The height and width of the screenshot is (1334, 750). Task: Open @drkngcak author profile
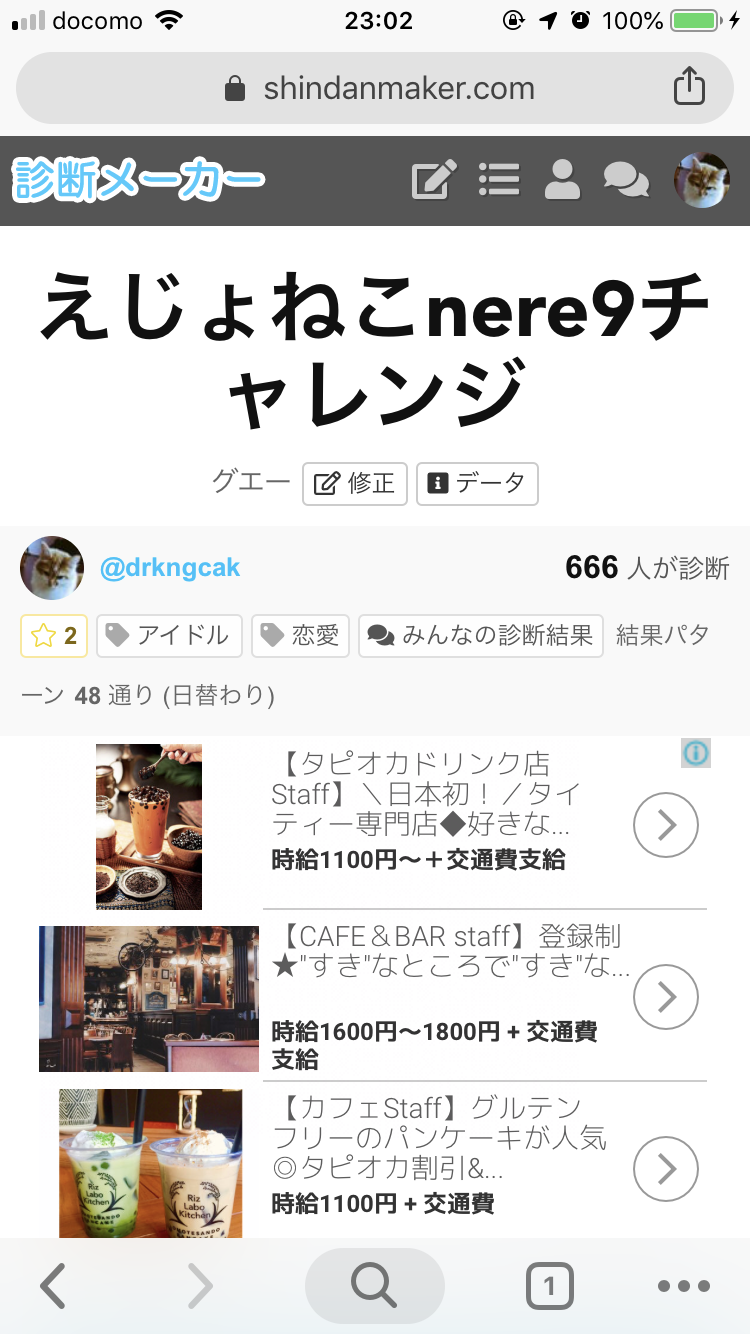click(x=170, y=568)
